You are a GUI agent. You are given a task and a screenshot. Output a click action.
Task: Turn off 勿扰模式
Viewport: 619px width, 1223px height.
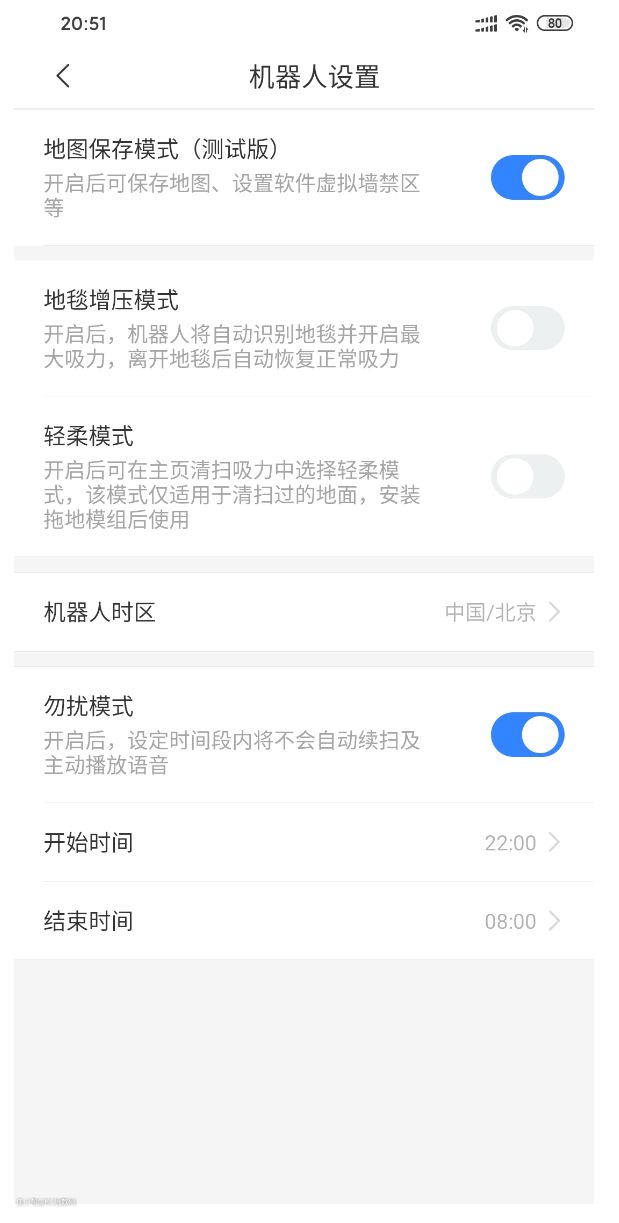click(527, 735)
